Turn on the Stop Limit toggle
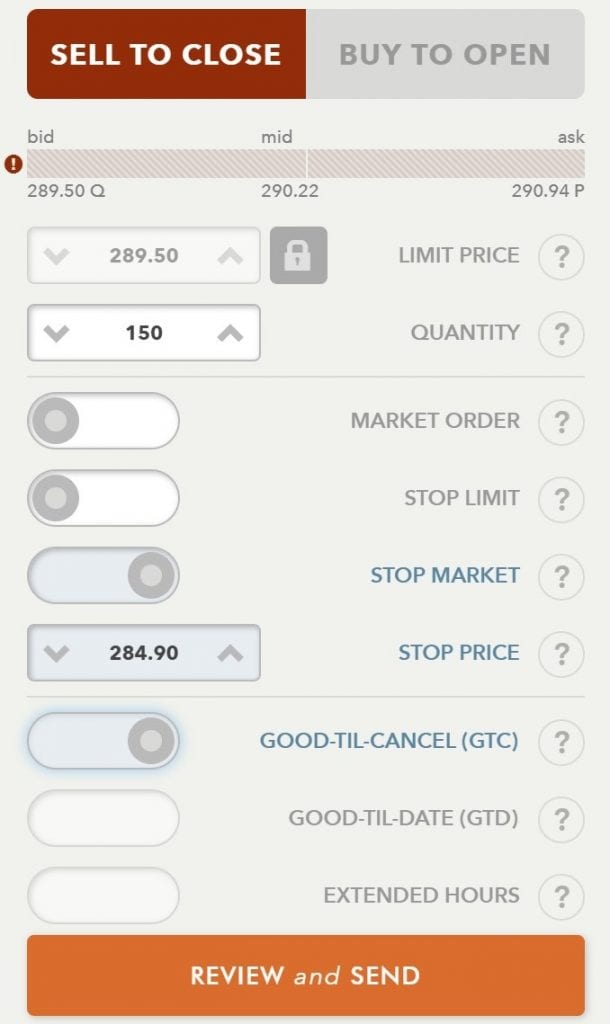This screenshot has width=610, height=1024. 103,498
